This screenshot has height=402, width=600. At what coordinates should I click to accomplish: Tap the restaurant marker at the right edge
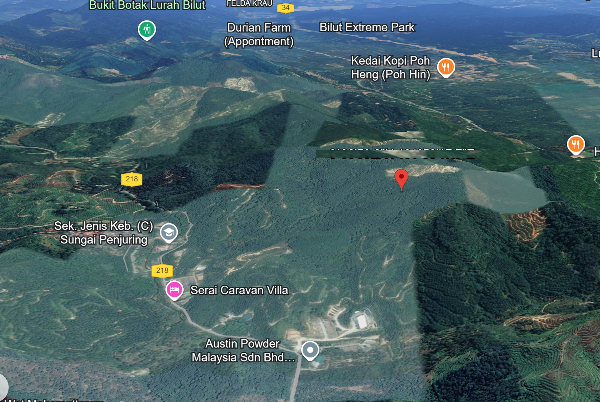tap(575, 144)
